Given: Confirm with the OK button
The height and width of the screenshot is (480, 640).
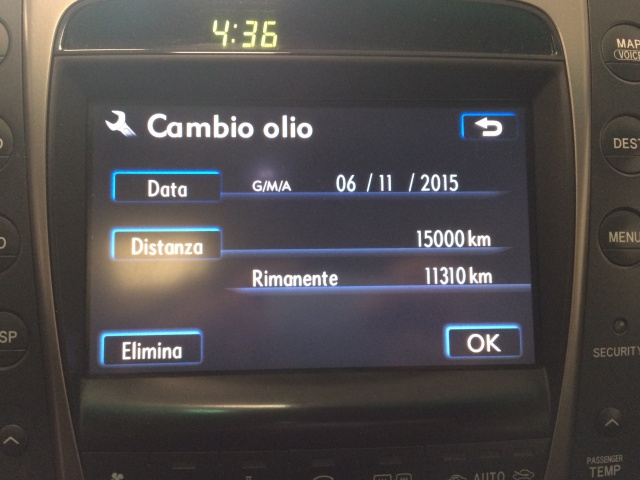Looking at the screenshot, I should [482, 342].
